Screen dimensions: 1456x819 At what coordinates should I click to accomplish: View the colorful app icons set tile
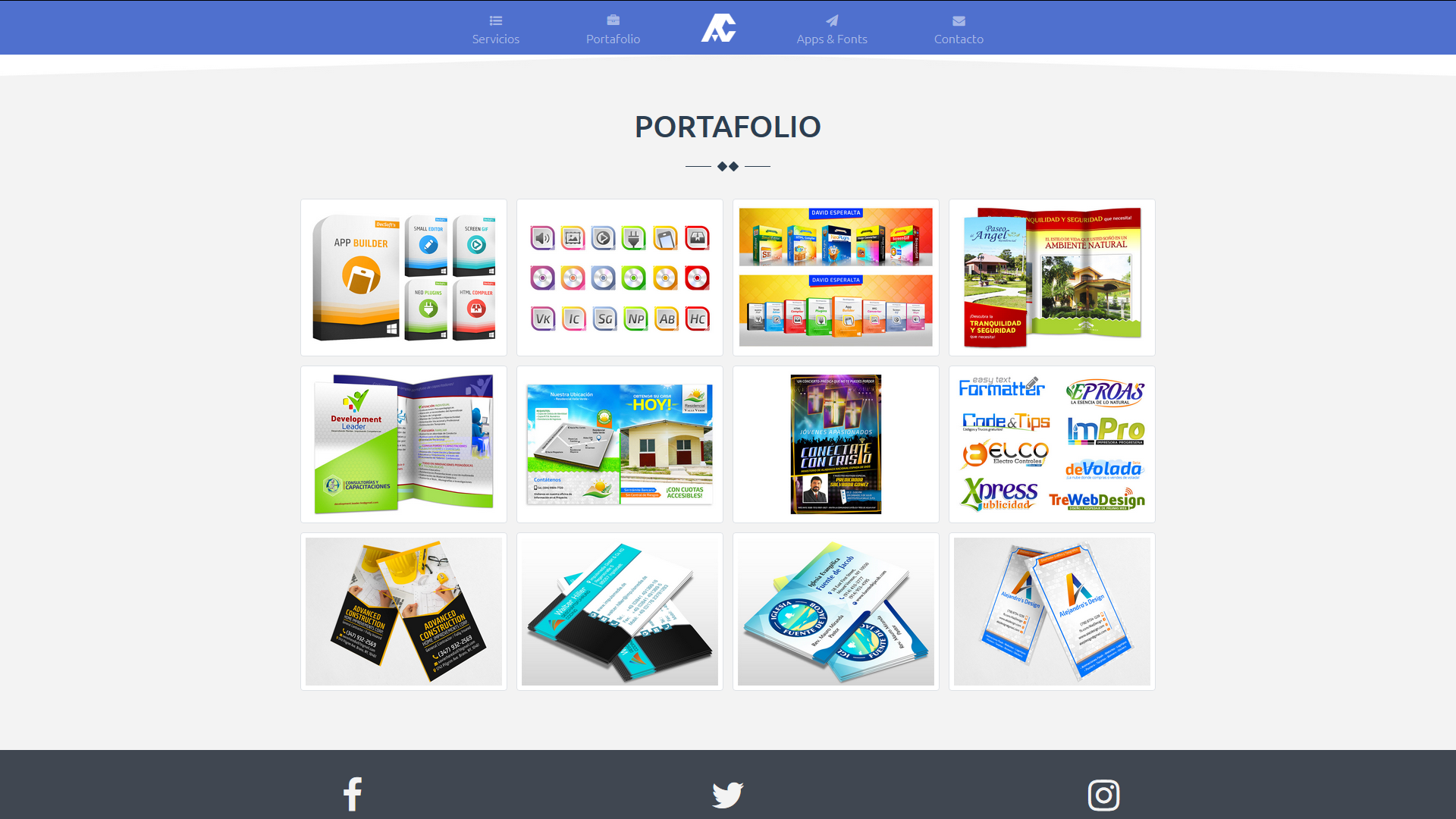pyautogui.click(x=620, y=278)
